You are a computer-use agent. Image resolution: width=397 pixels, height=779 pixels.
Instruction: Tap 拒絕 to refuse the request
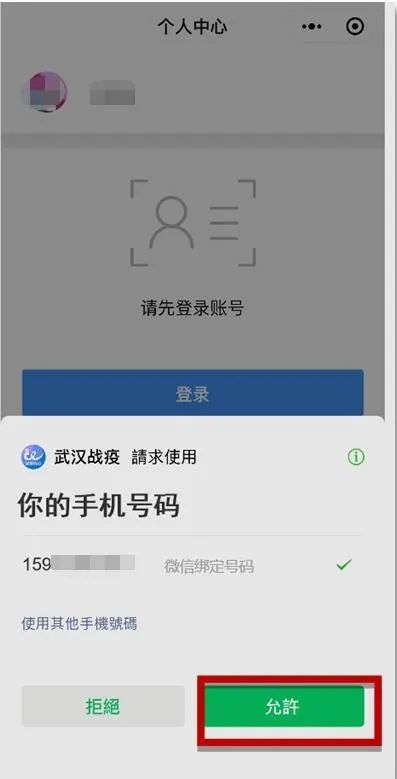[103, 706]
